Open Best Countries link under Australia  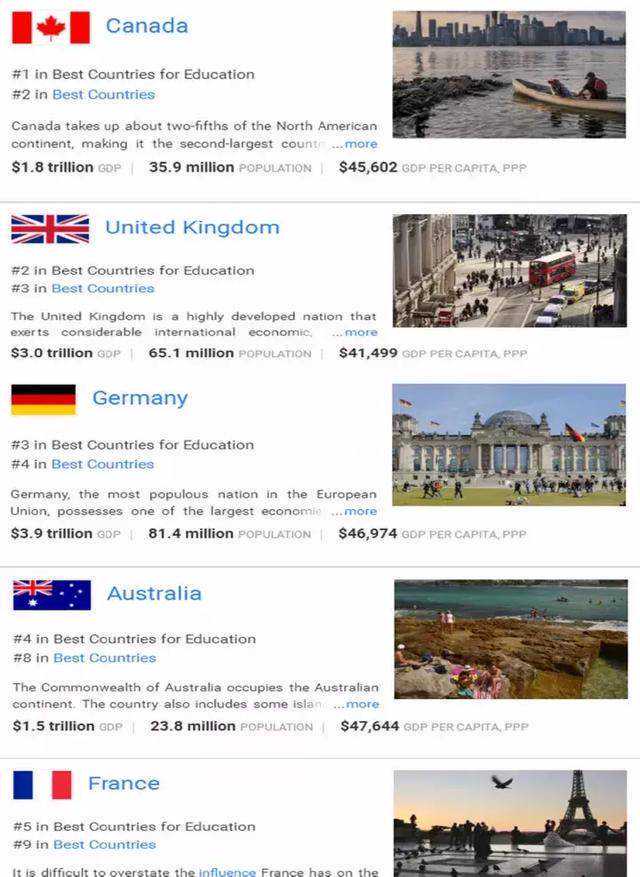click(x=104, y=658)
